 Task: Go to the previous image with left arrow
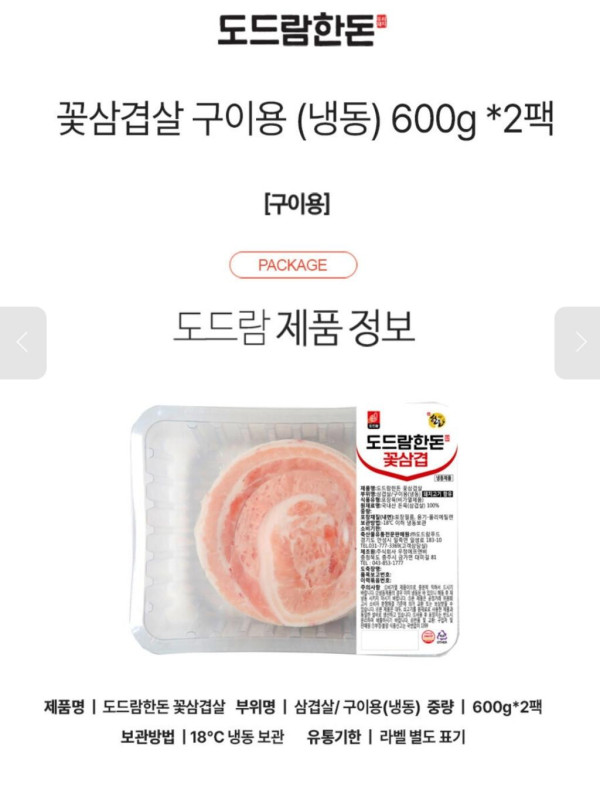[x=22, y=343]
